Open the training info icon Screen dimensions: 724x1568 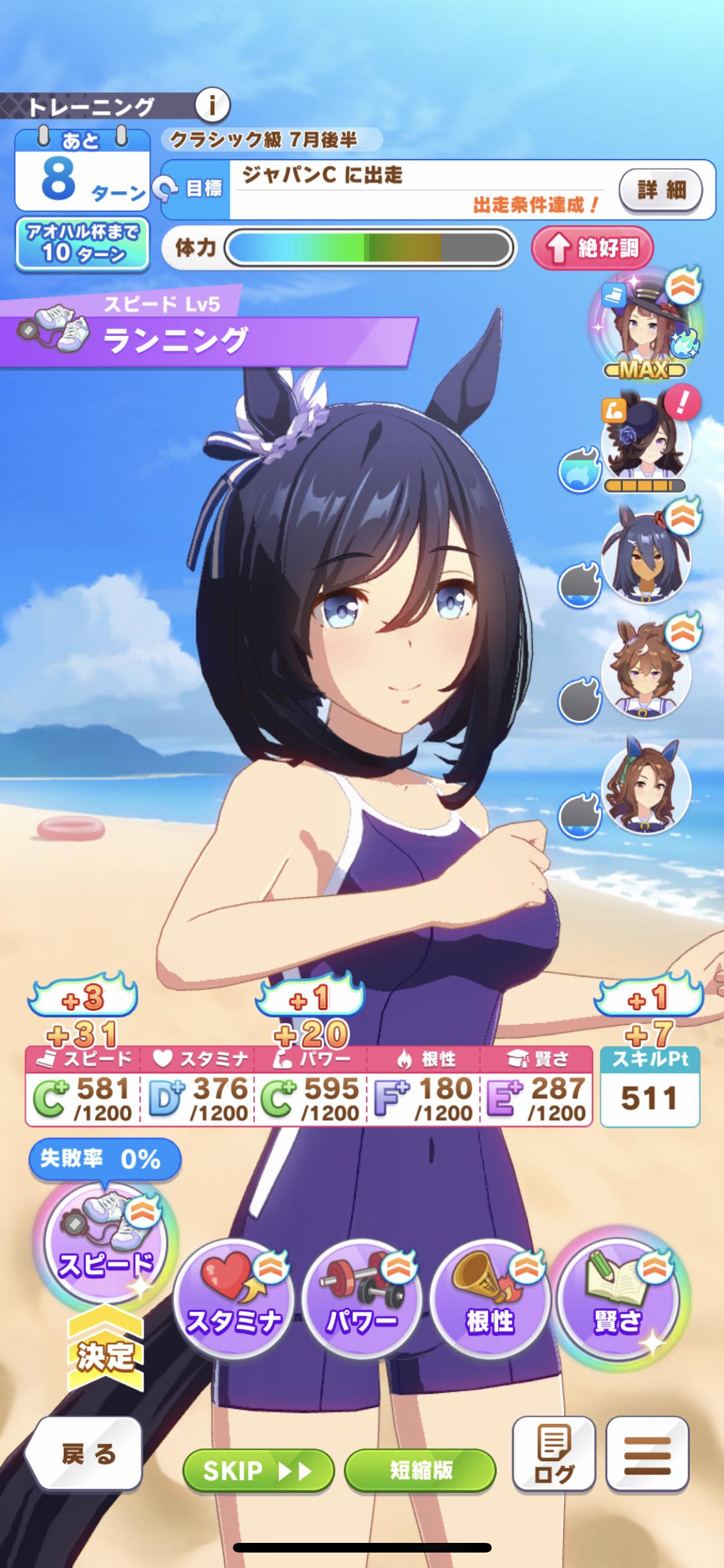point(212,104)
